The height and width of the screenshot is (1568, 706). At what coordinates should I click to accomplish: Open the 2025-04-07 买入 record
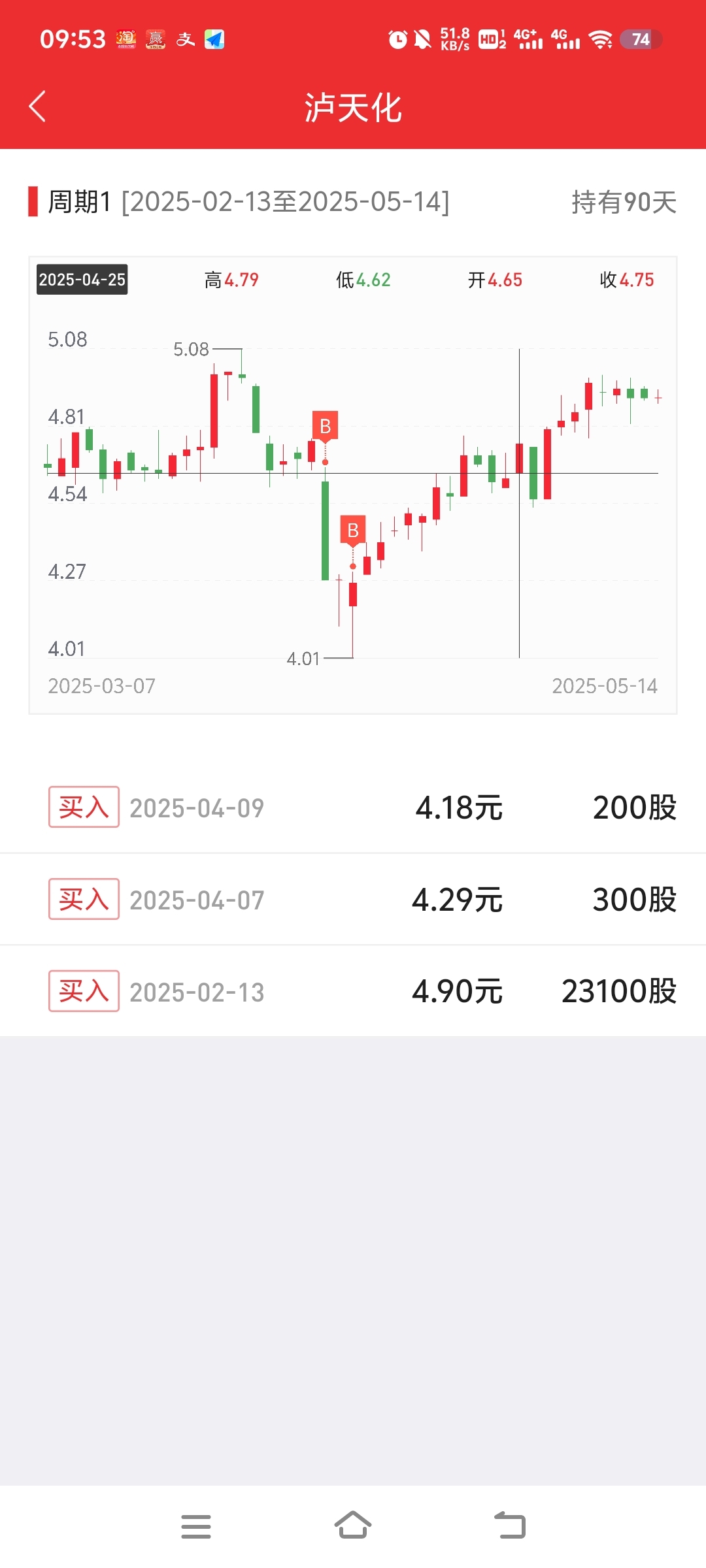353,900
